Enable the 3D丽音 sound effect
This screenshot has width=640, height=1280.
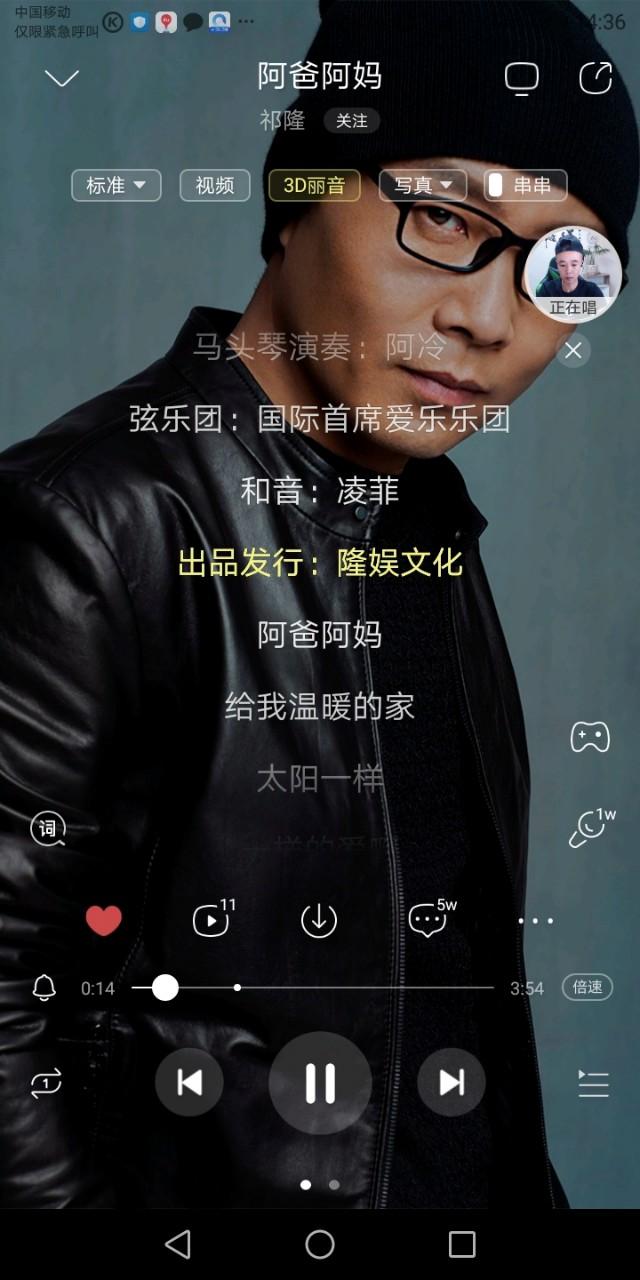(314, 185)
